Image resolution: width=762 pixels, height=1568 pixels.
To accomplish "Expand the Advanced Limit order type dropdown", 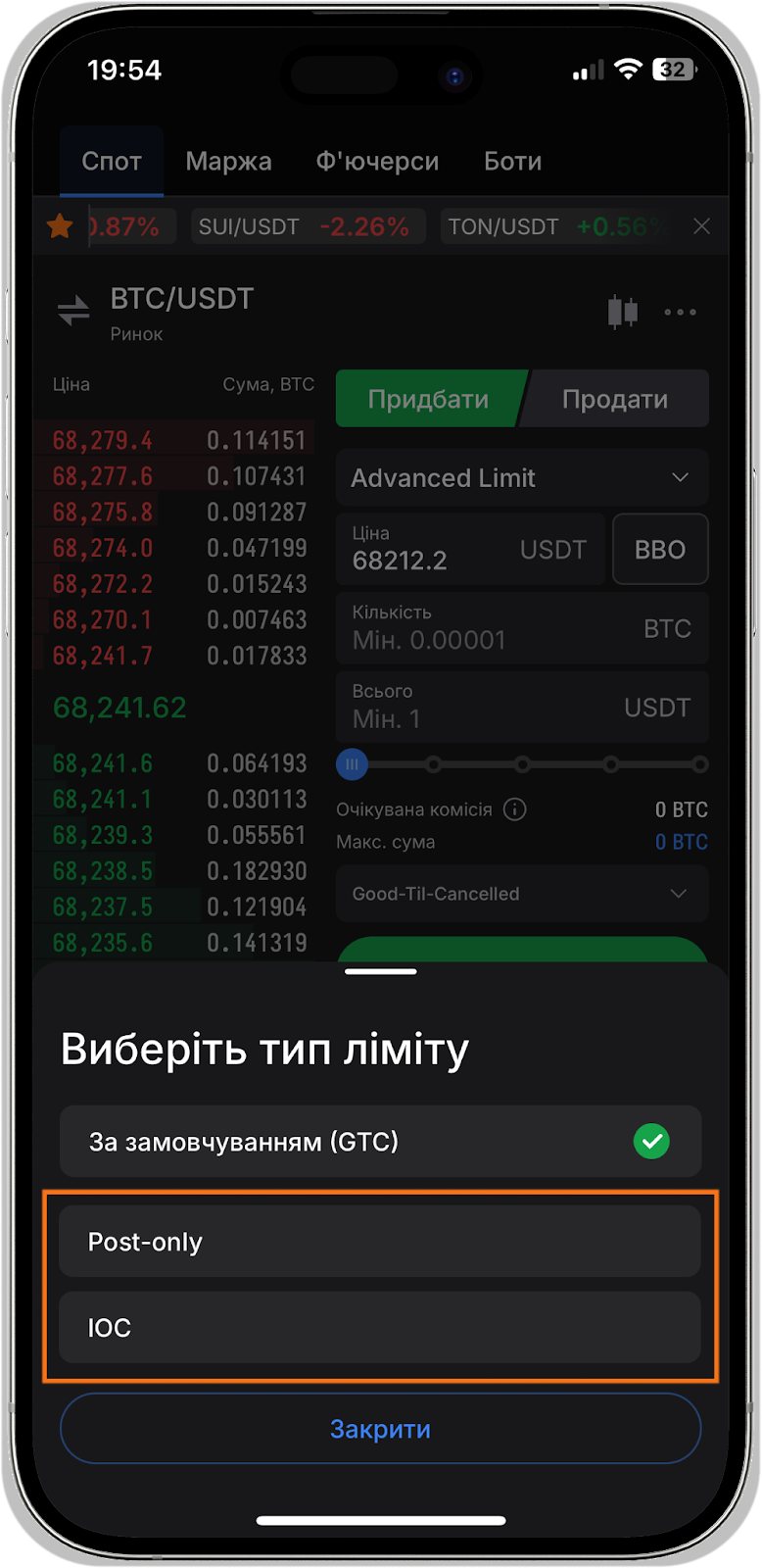I will click(521, 478).
